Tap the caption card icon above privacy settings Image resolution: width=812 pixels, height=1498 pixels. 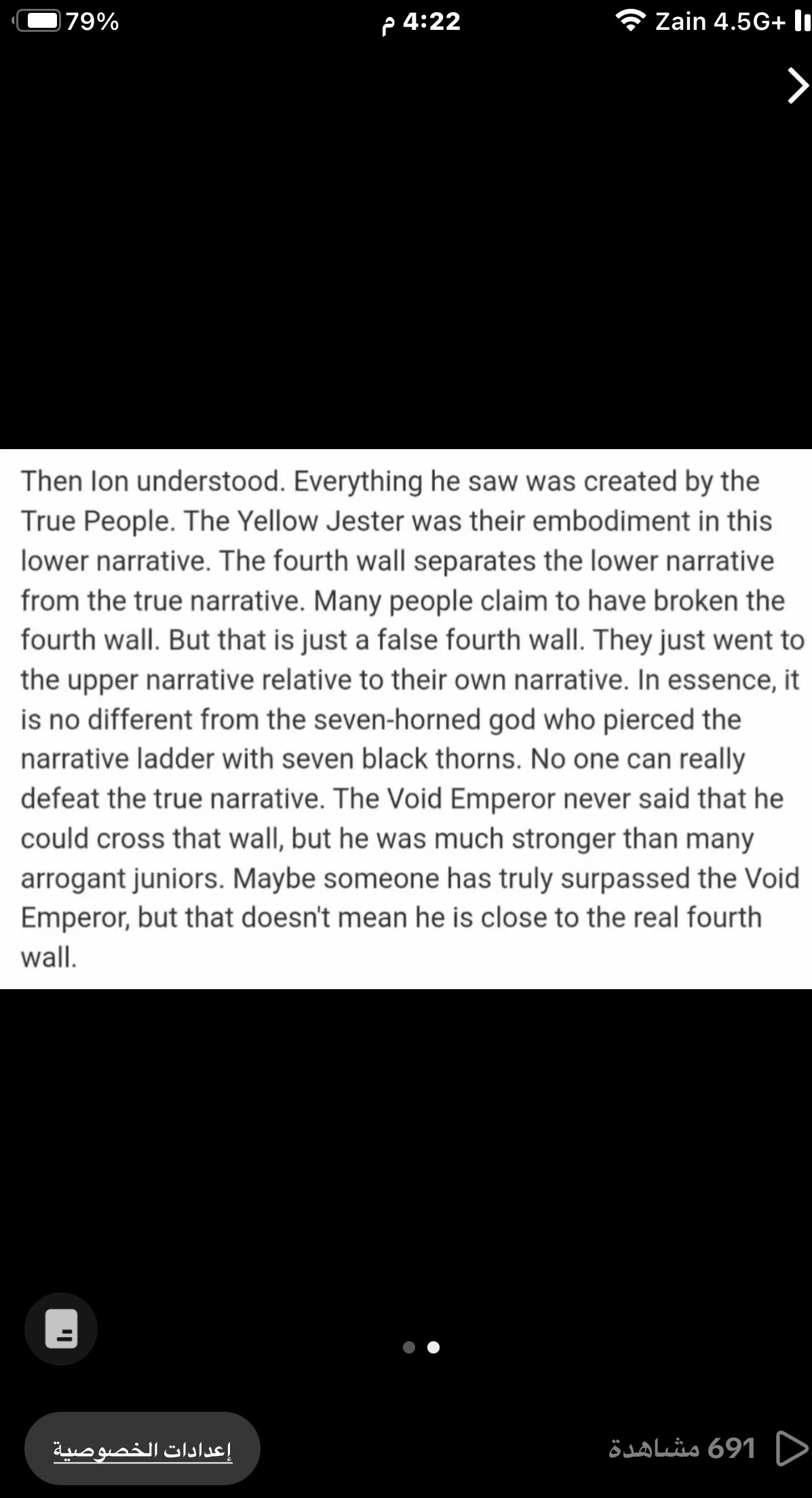pyautogui.click(x=61, y=1328)
